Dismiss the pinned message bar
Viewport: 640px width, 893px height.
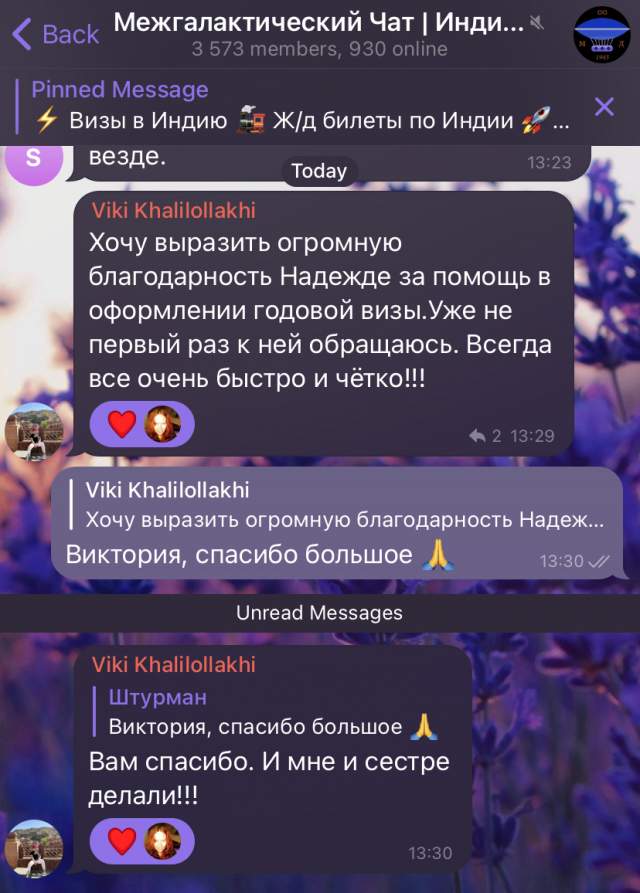(x=604, y=106)
